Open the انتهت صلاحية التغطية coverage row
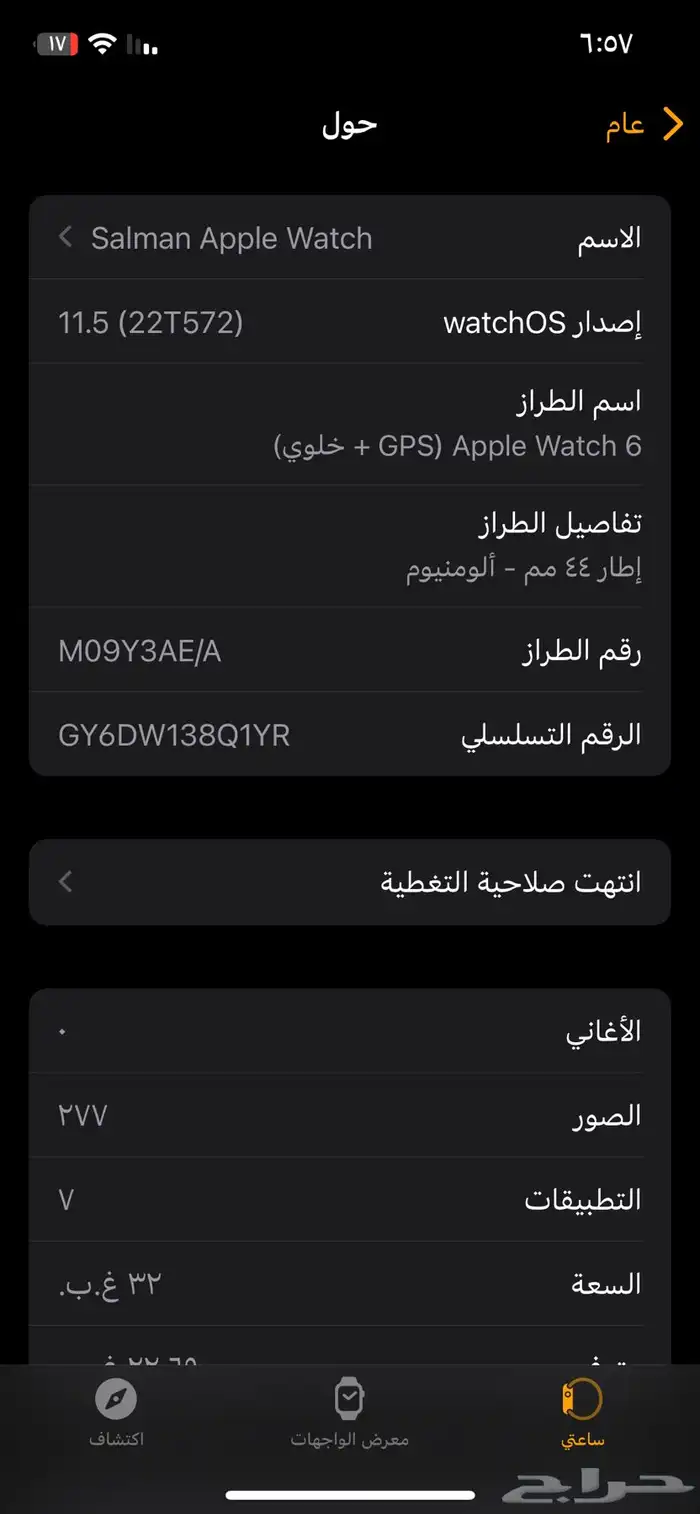The width and height of the screenshot is (700, 1514). click(350, 882)
